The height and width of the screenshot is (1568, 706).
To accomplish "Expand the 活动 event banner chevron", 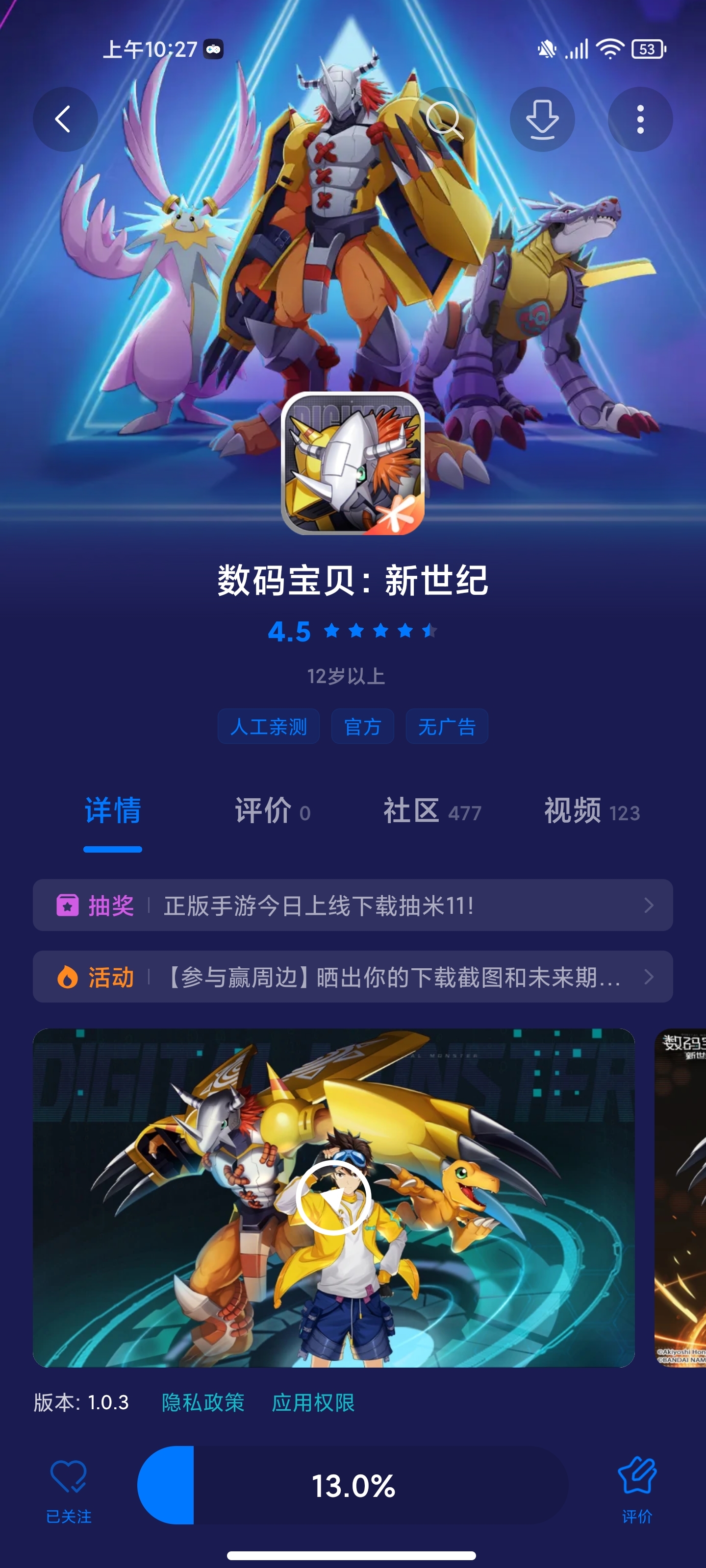I will [x=648, y=977].
